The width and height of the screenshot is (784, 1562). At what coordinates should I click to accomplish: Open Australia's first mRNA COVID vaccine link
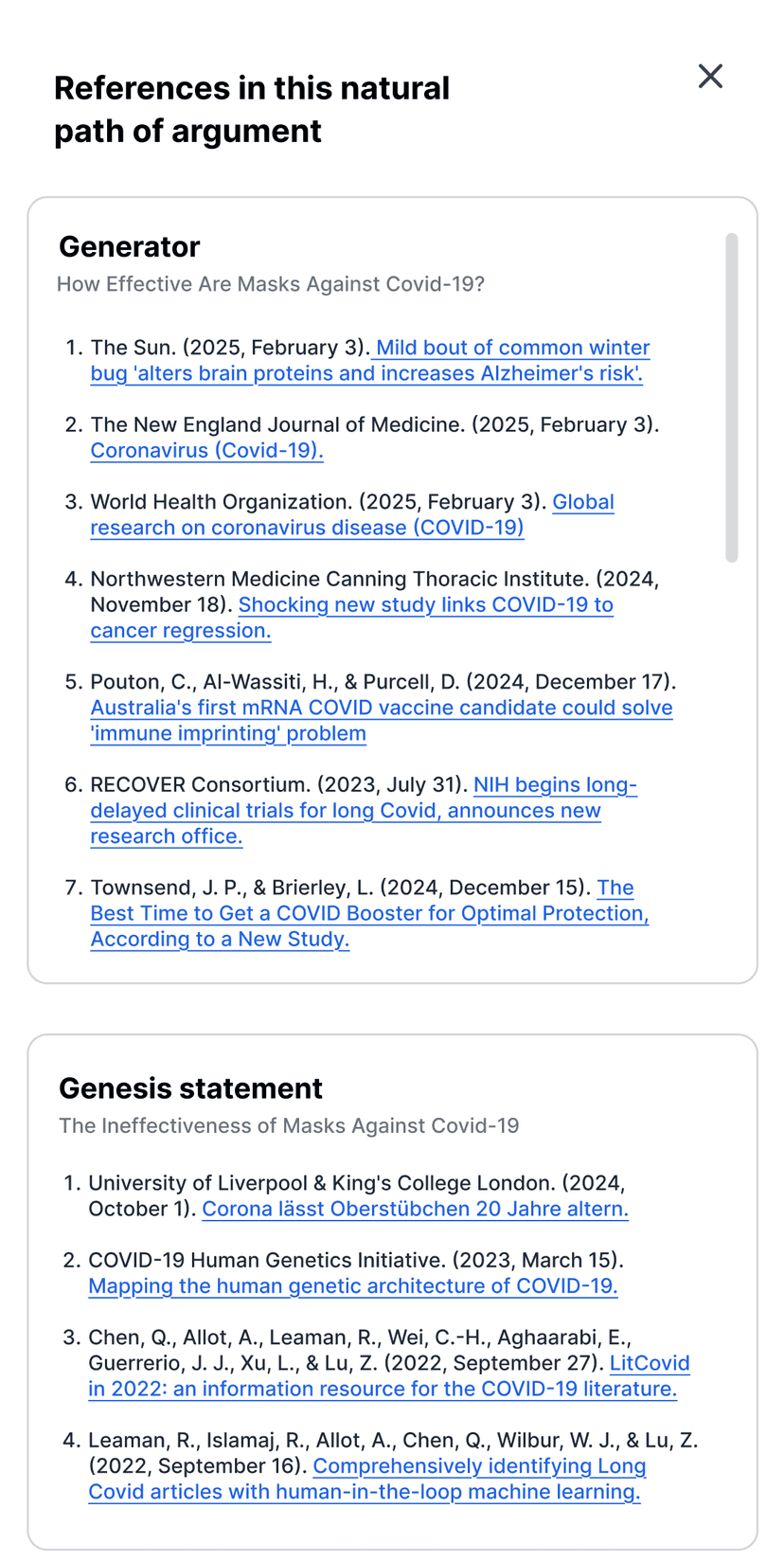tap(381, 709)
